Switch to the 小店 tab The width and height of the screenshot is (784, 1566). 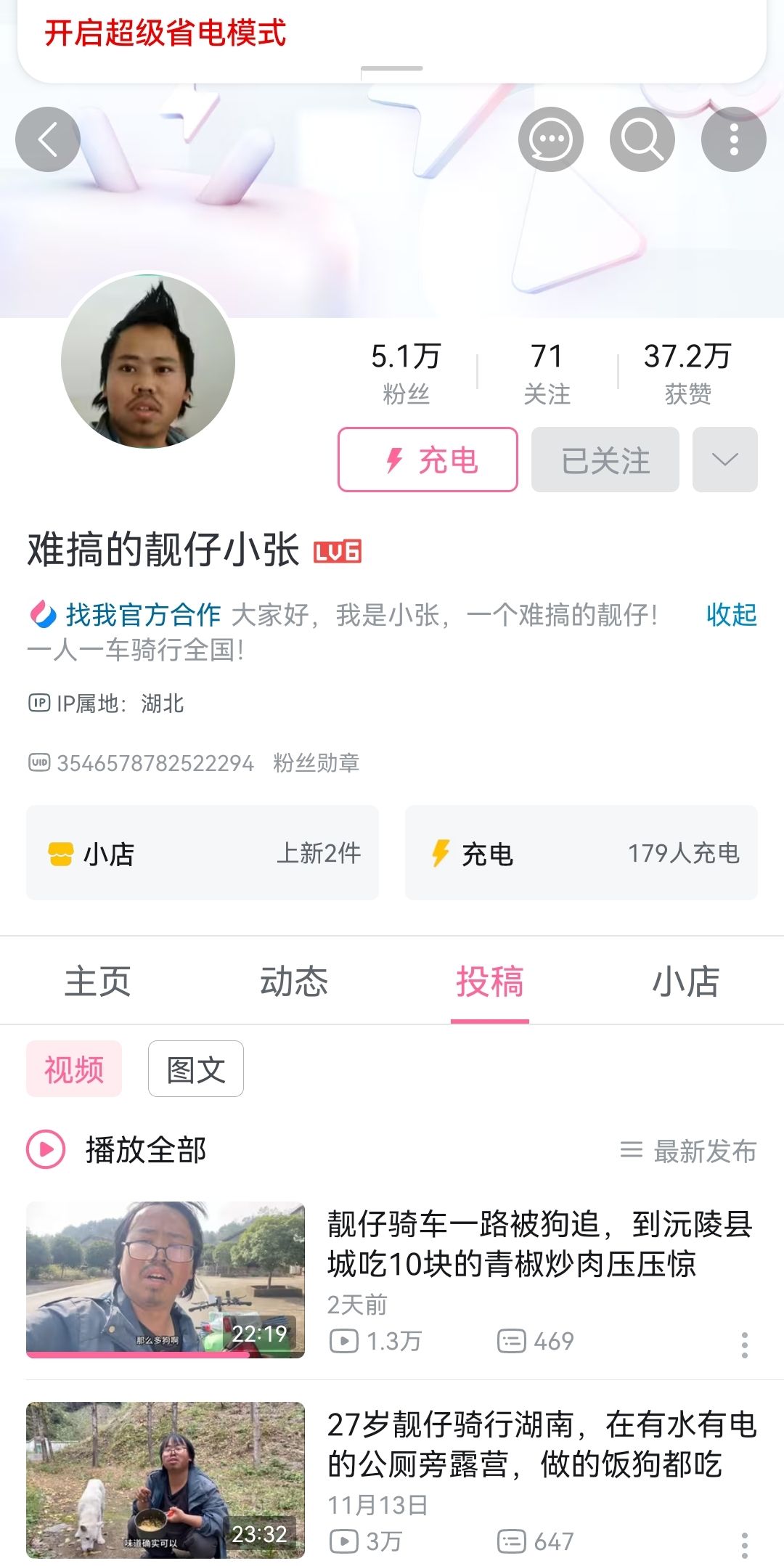coord(685,982)
